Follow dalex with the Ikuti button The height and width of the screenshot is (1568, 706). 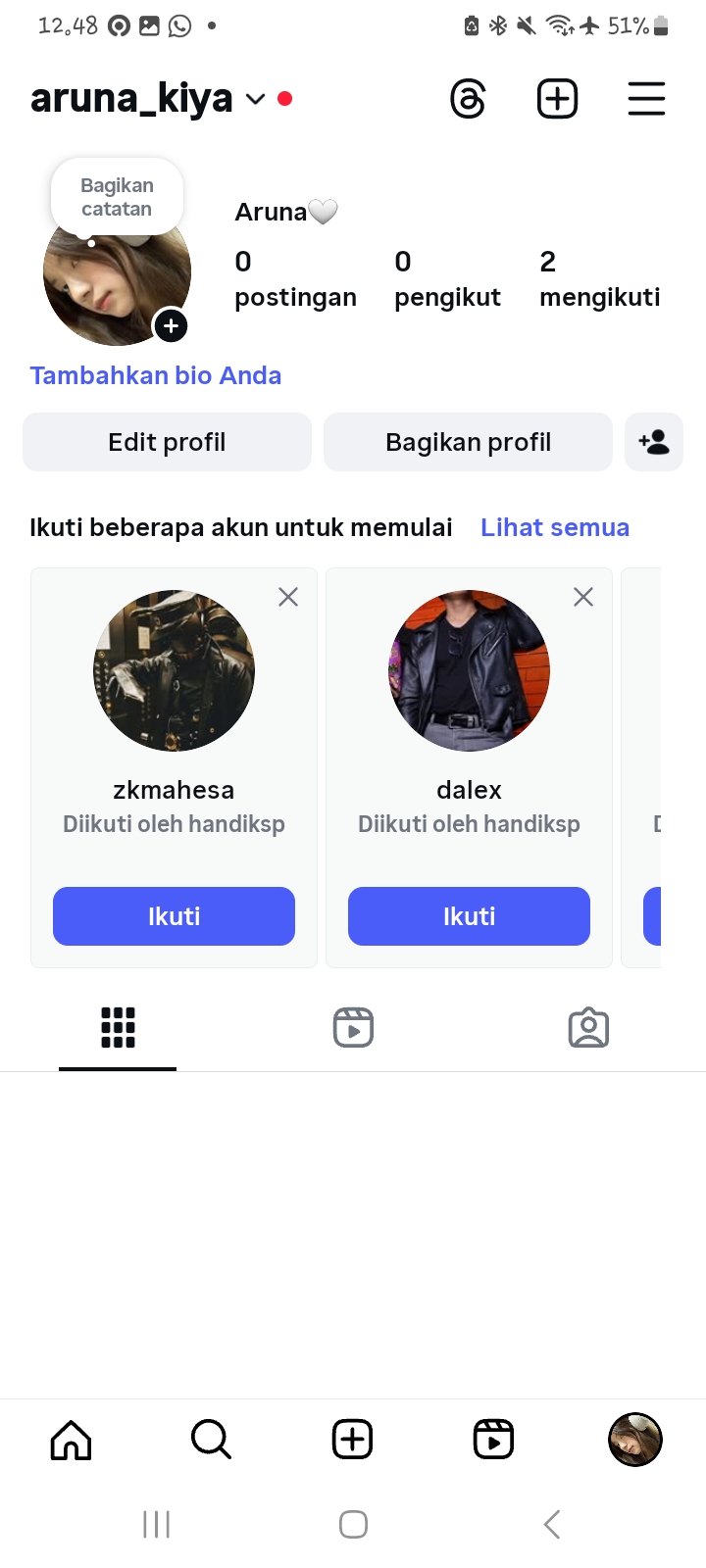(469, 916)
